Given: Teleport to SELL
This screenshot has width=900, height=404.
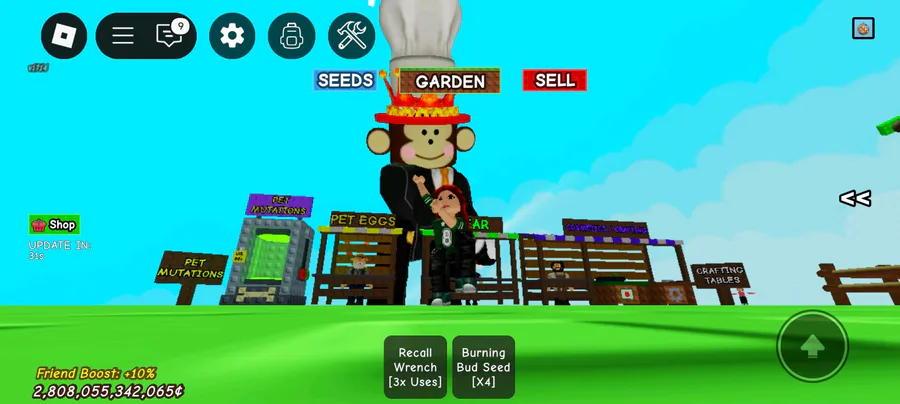Looking at the screenshot, I should coord(554,80).
